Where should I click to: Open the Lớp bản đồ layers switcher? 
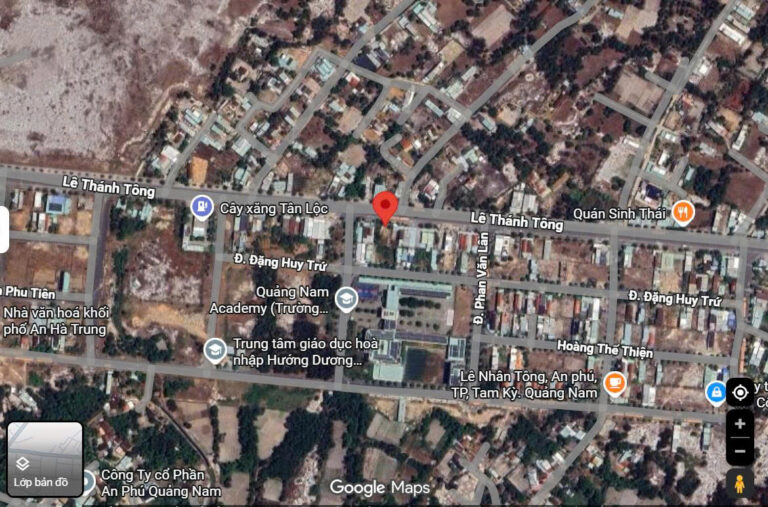pyautogui.click(x=44, y=460)
